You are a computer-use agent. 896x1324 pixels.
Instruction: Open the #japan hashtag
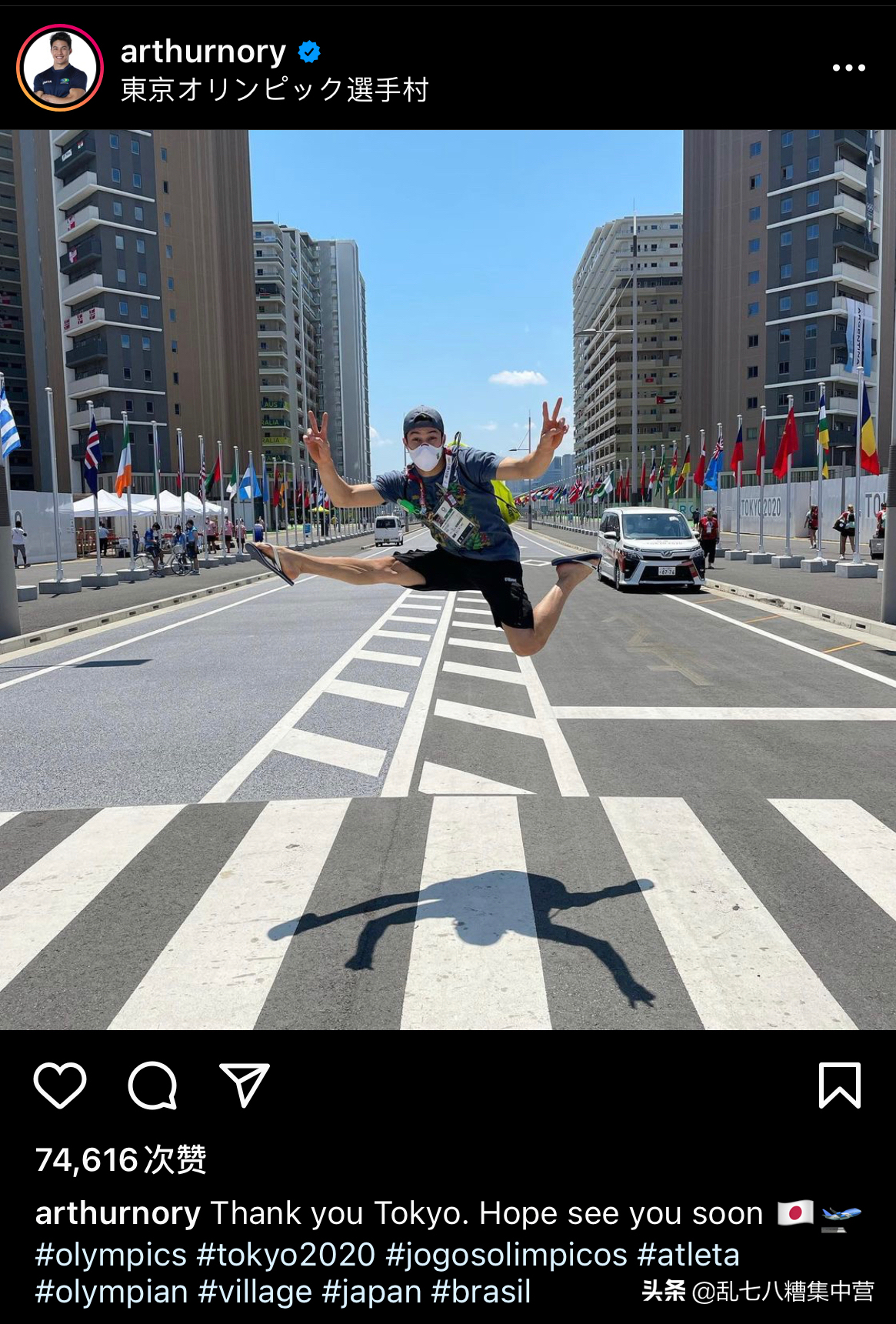371,1292
